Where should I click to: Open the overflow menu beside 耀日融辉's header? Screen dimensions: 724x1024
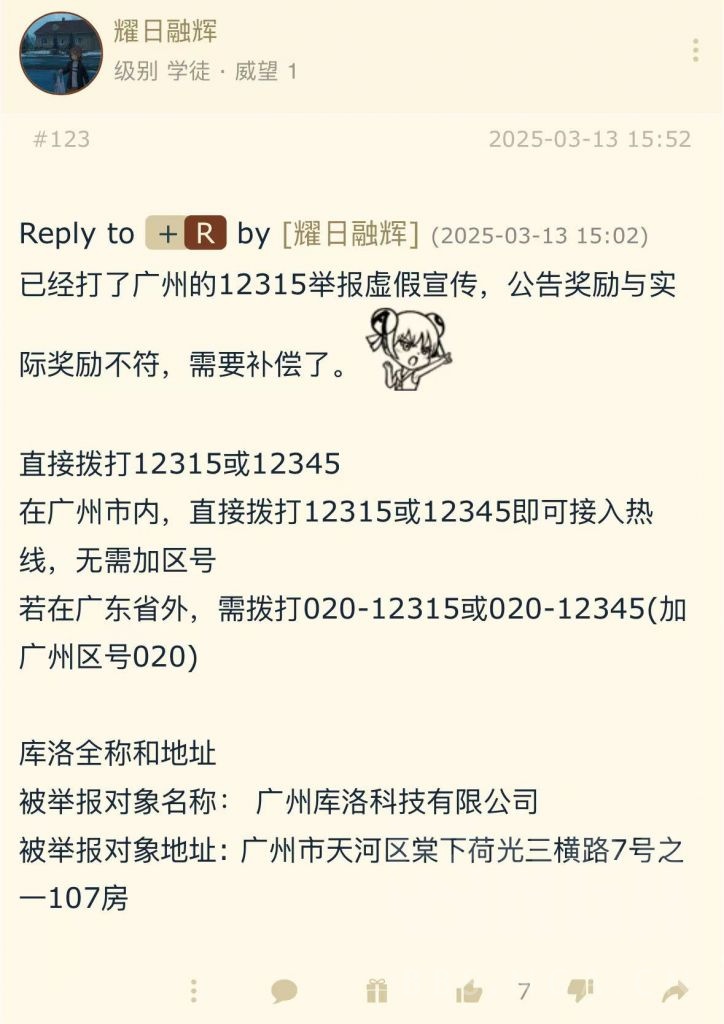(695, 50)
